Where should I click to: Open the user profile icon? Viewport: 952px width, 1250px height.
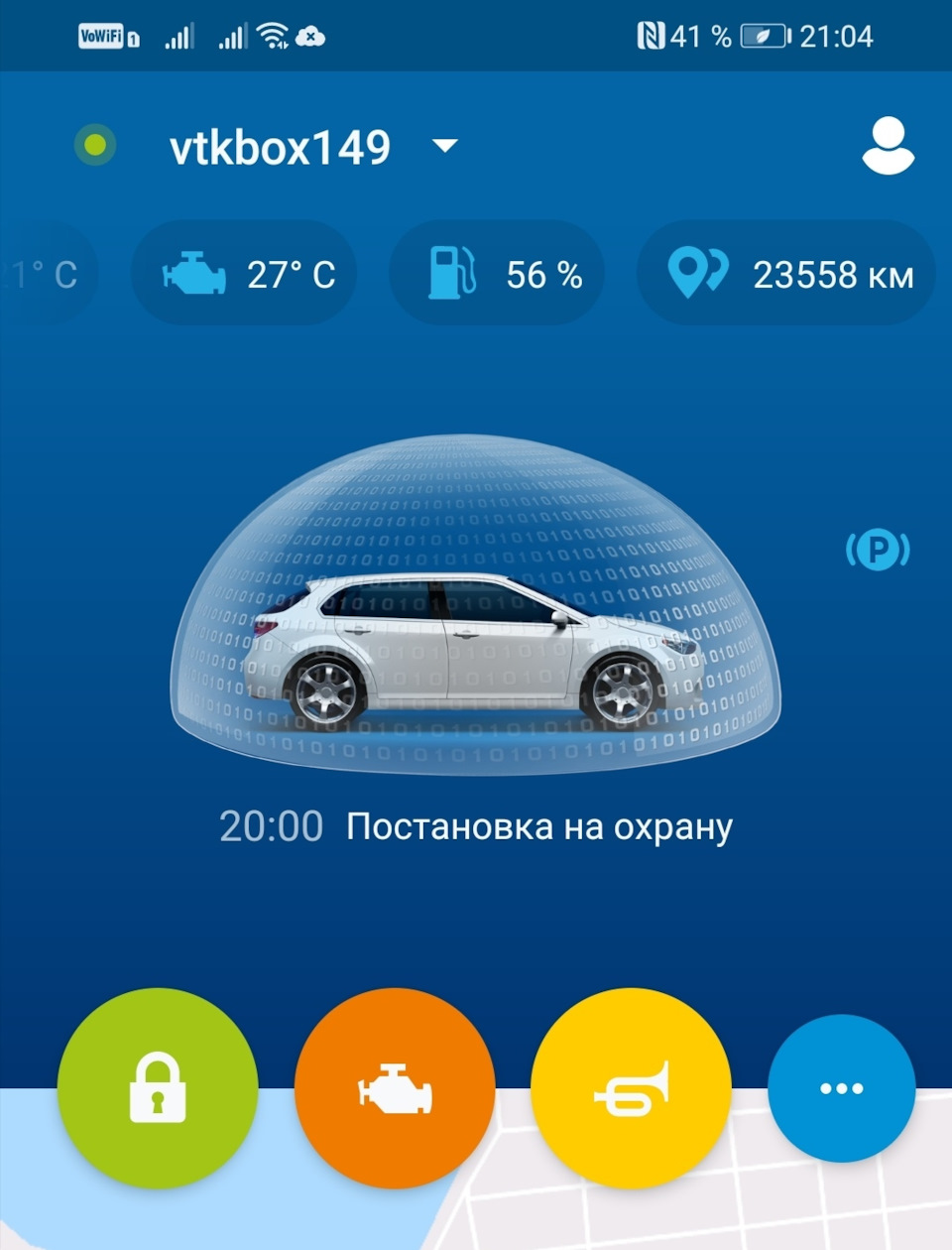[889, 147]
